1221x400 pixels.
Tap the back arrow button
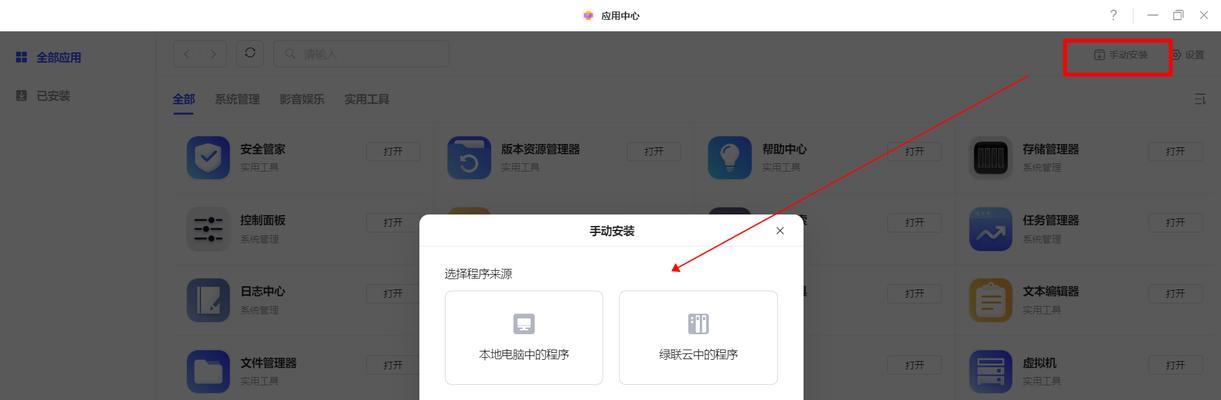[187, 54]
